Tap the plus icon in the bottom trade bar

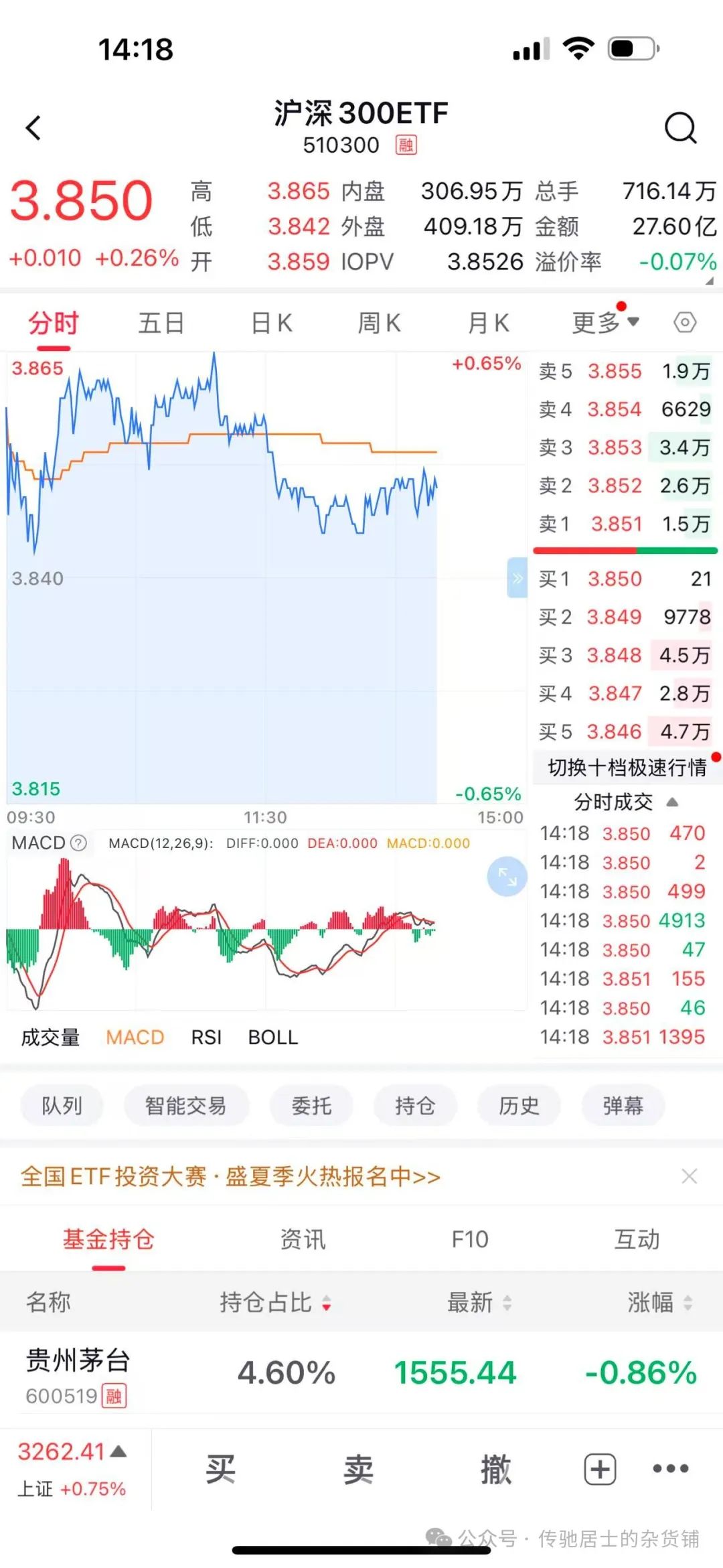point(598,1468)
